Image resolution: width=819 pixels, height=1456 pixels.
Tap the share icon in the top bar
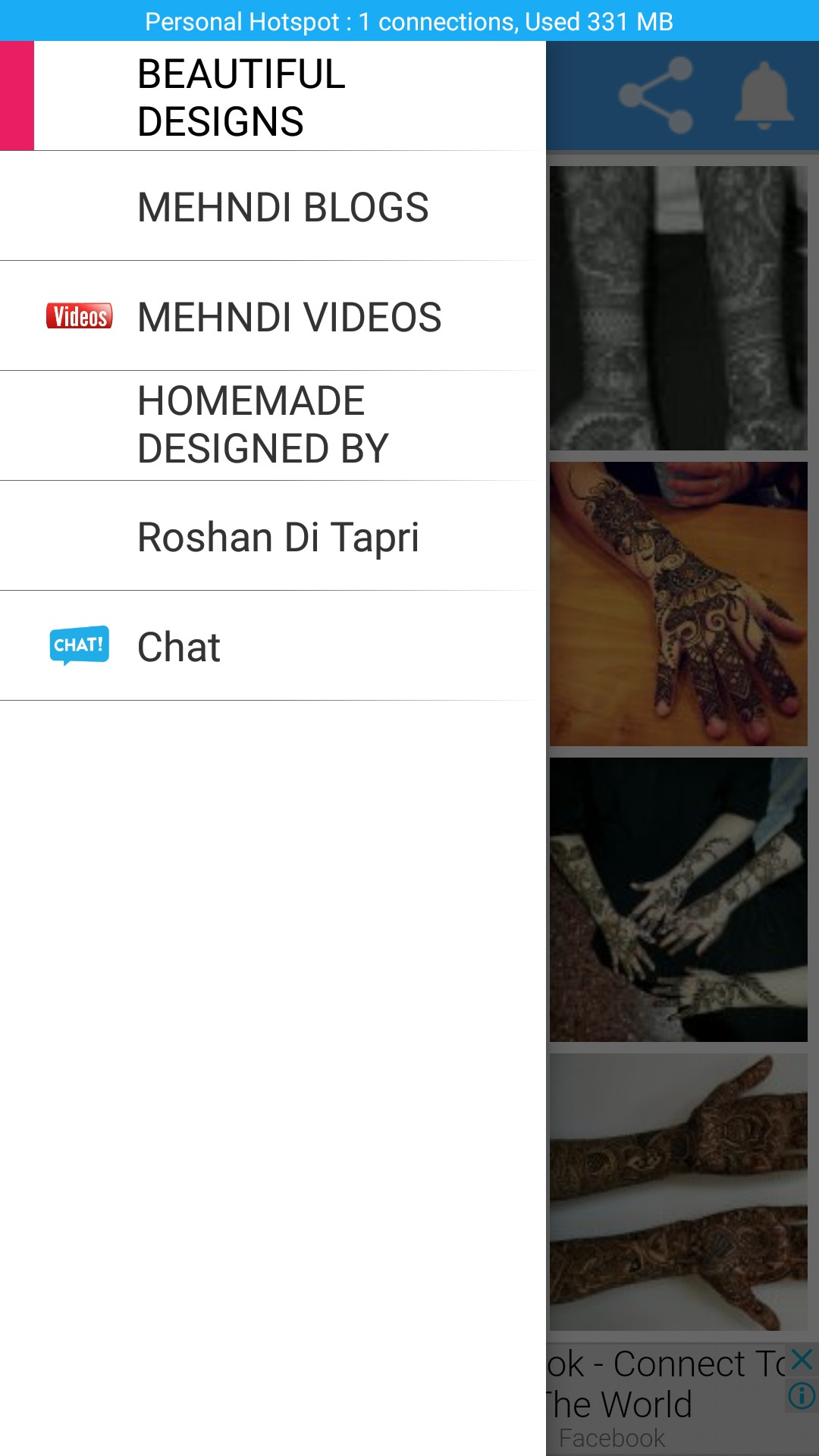pyautogui.click(x=656, y=96)
